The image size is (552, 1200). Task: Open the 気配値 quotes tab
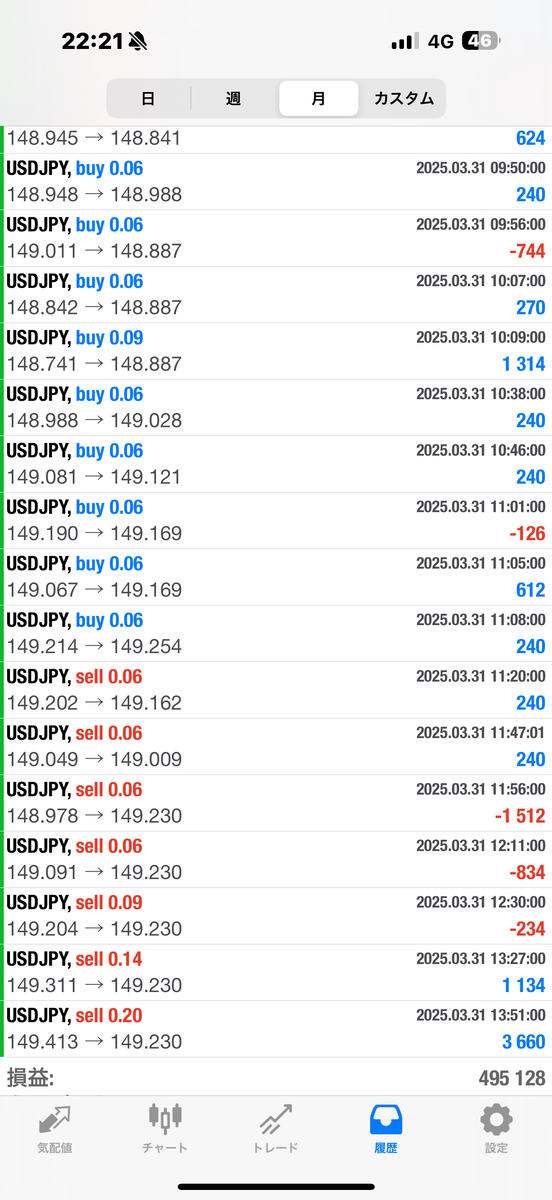[55, 1129]
